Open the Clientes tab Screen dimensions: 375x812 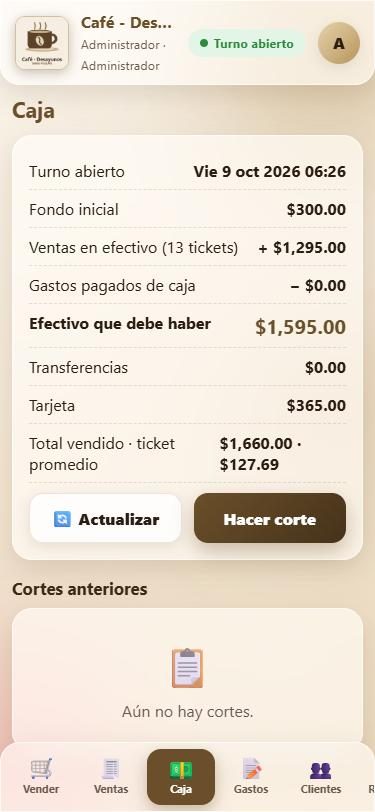coord(321,777)
